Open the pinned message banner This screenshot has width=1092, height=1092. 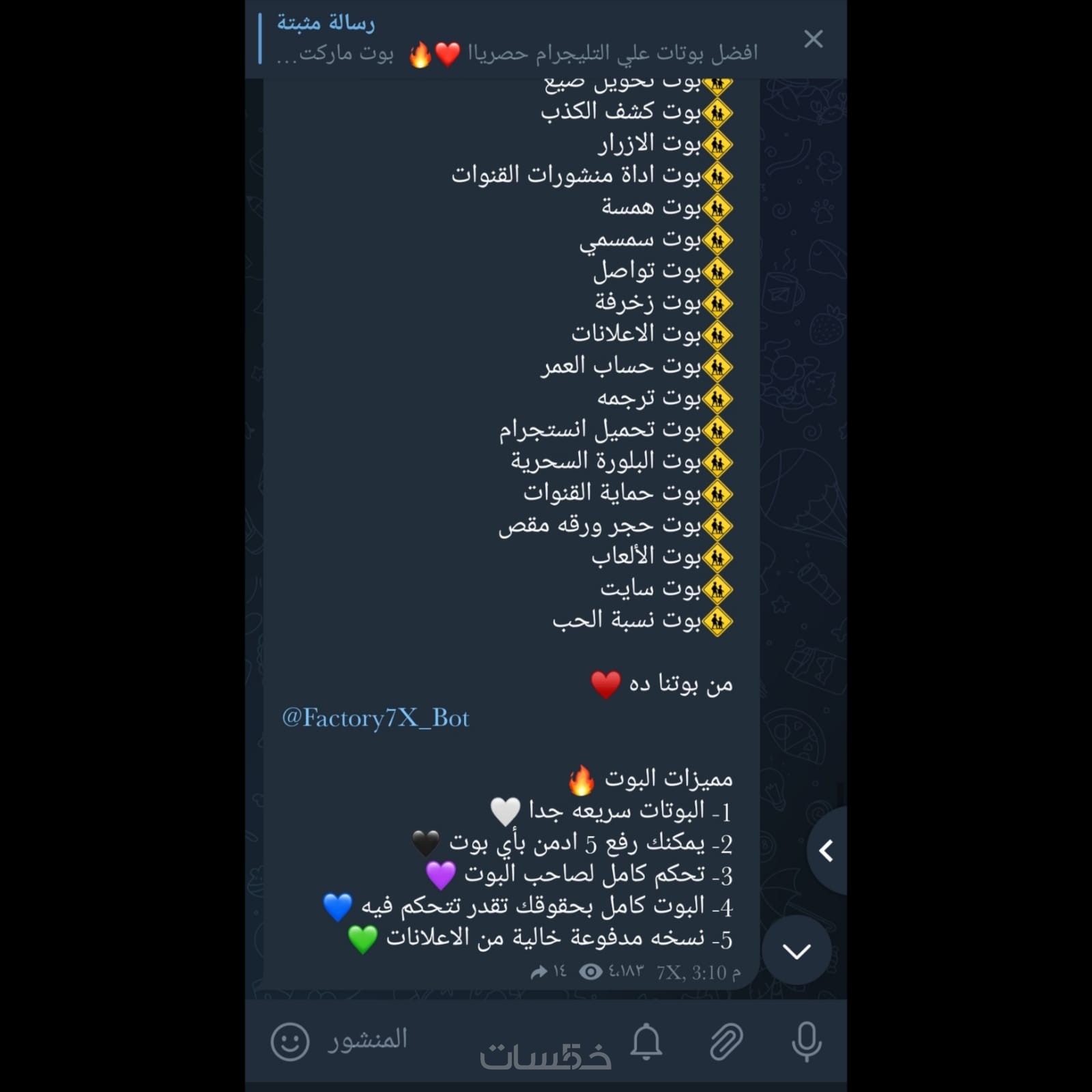click(519, 40)
